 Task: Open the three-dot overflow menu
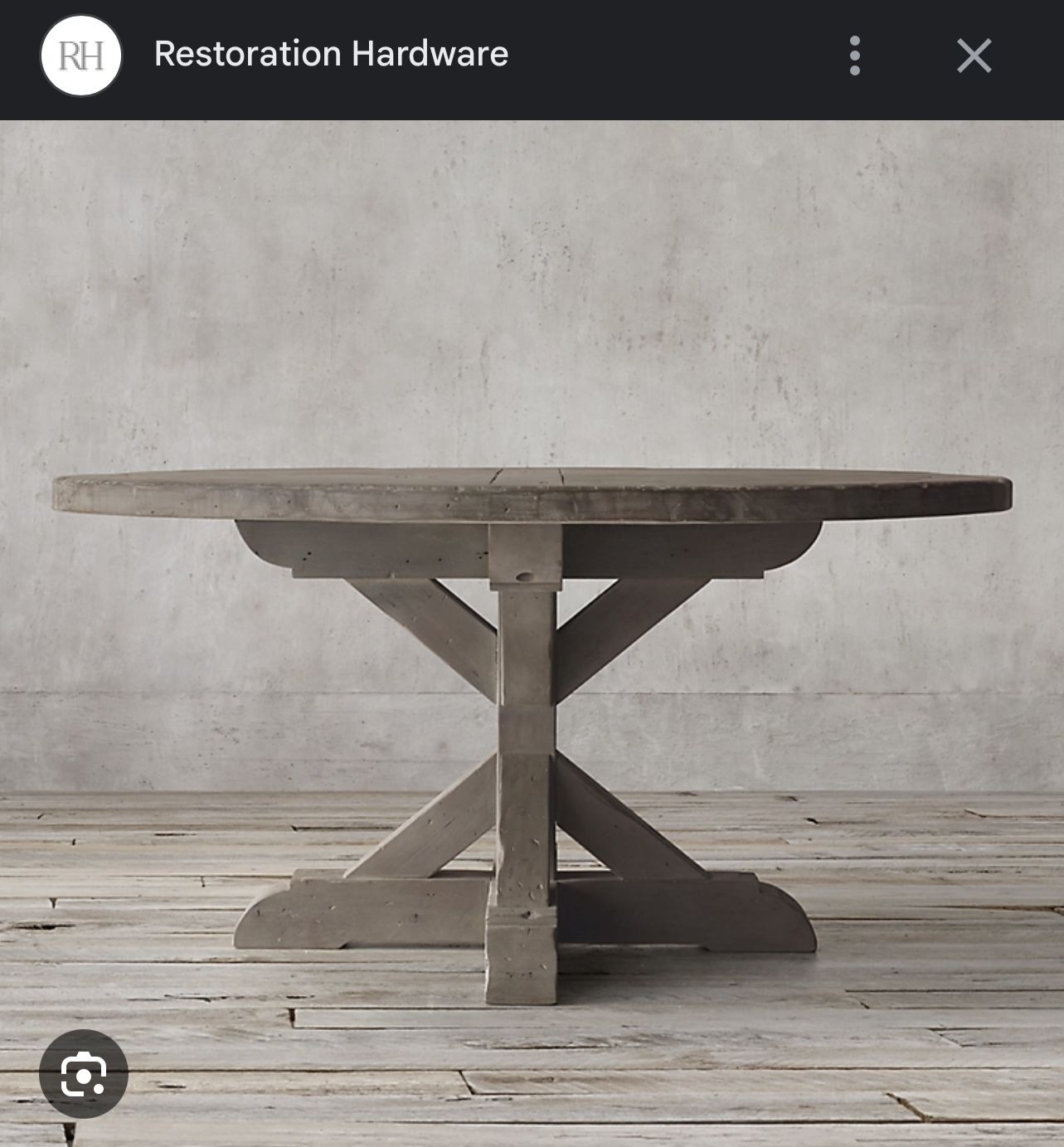[x=855, y=56]
